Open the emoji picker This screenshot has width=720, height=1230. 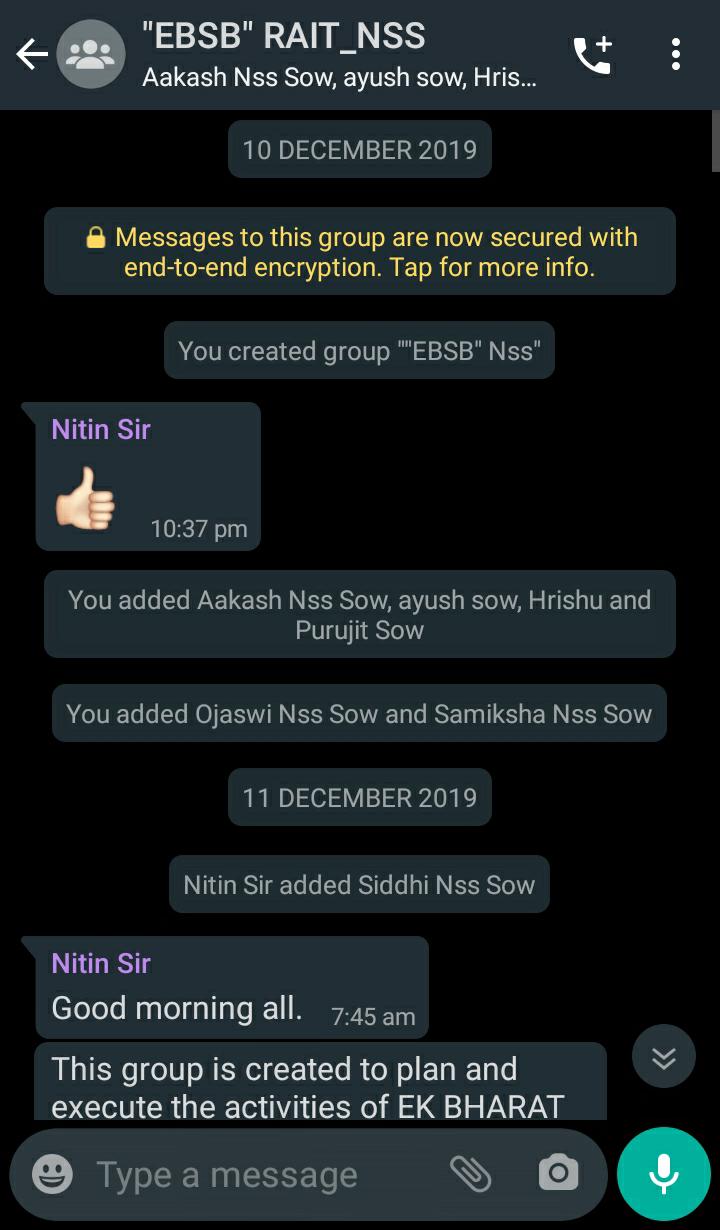pos(52,1174)
